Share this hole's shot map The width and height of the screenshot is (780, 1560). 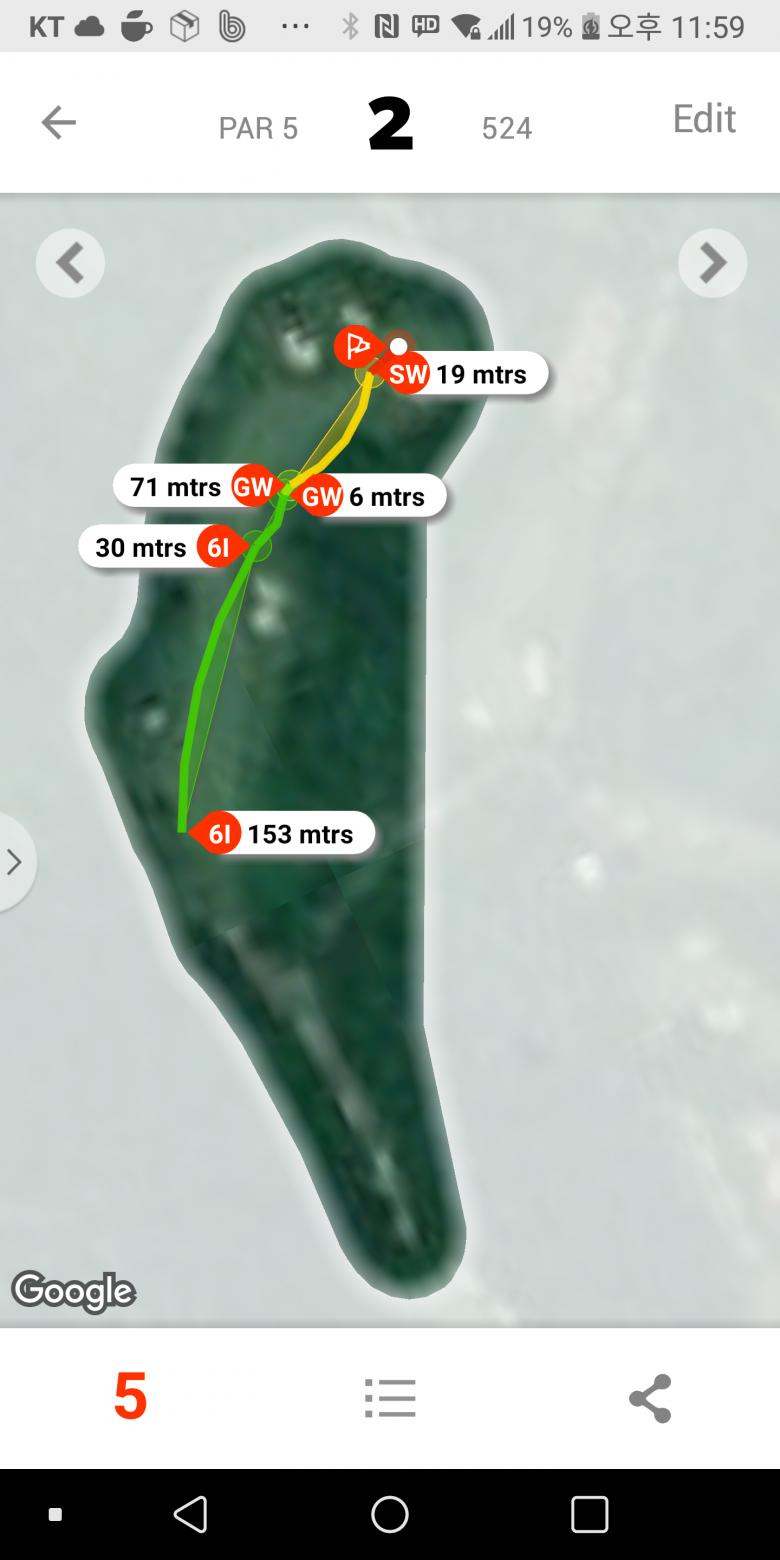(650, 1397)
